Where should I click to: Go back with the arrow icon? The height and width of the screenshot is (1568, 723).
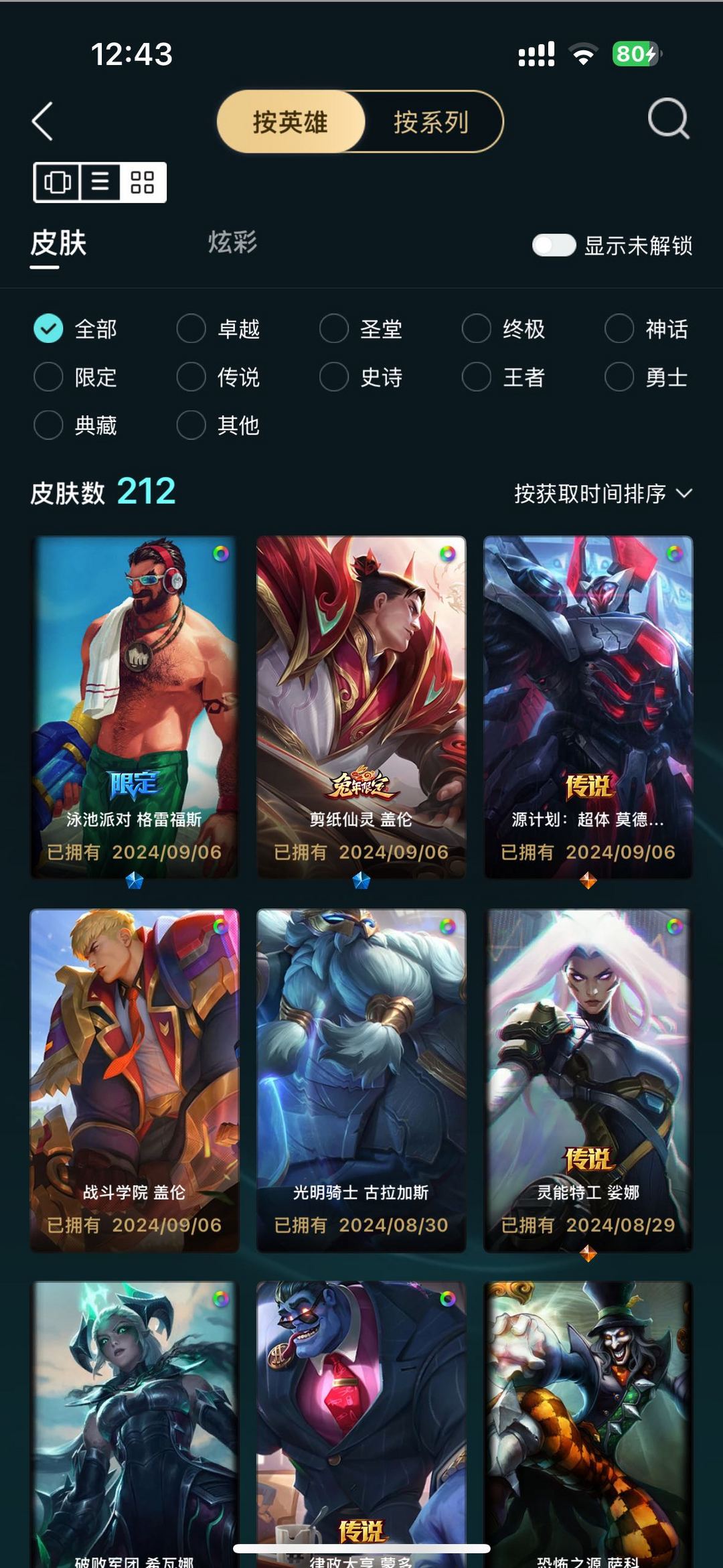coord(43,121)
